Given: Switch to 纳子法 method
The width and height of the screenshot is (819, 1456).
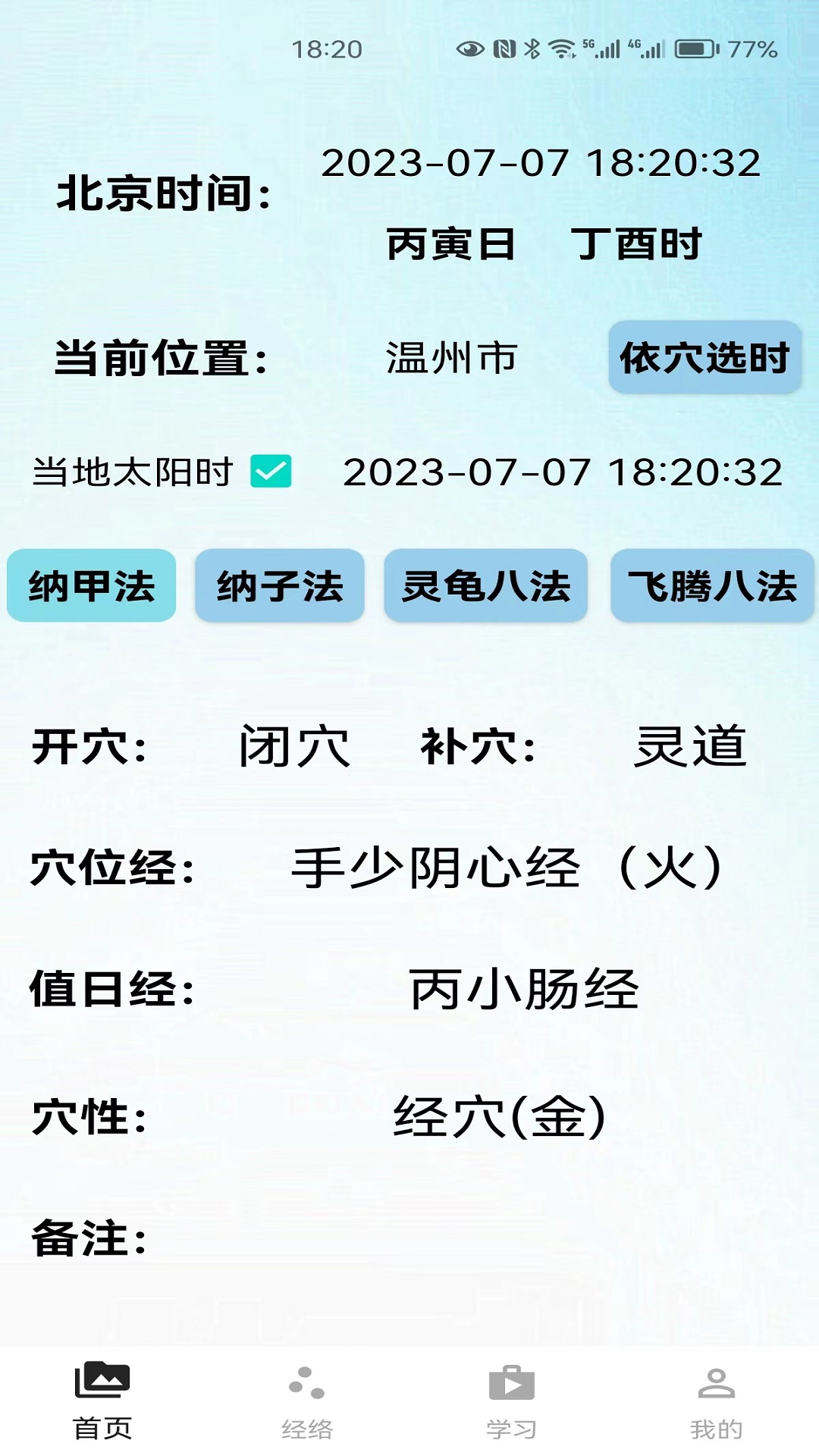Looking at the screenshot, I should click(x=280, y=586).
